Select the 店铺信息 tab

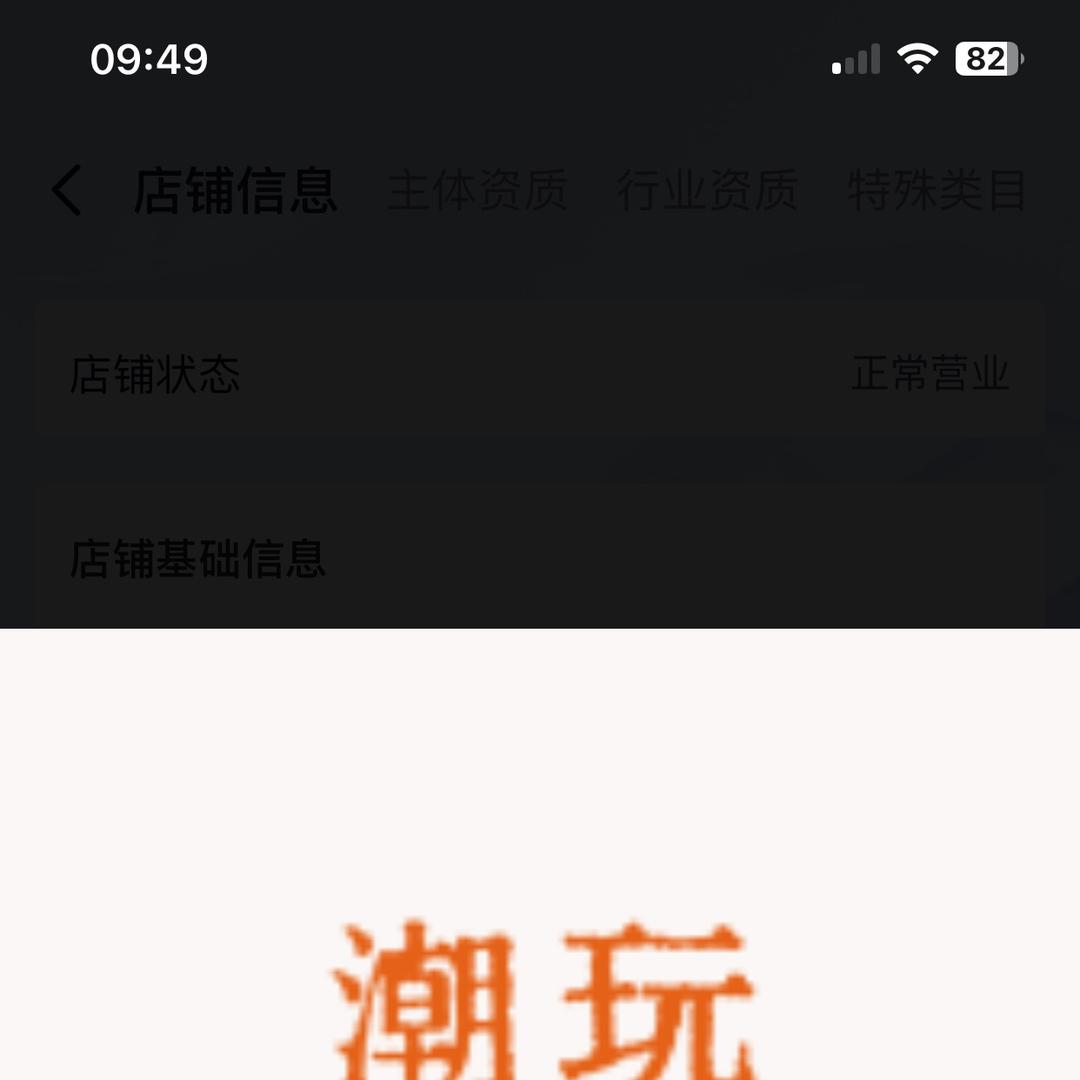[236, 190]
